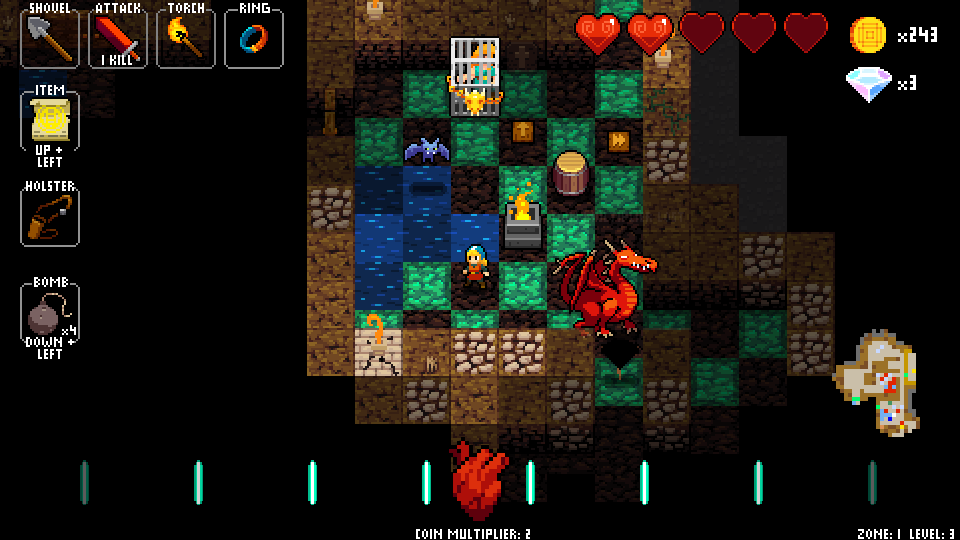Tap the Holster weapon slot

click(x=49, y=217)
